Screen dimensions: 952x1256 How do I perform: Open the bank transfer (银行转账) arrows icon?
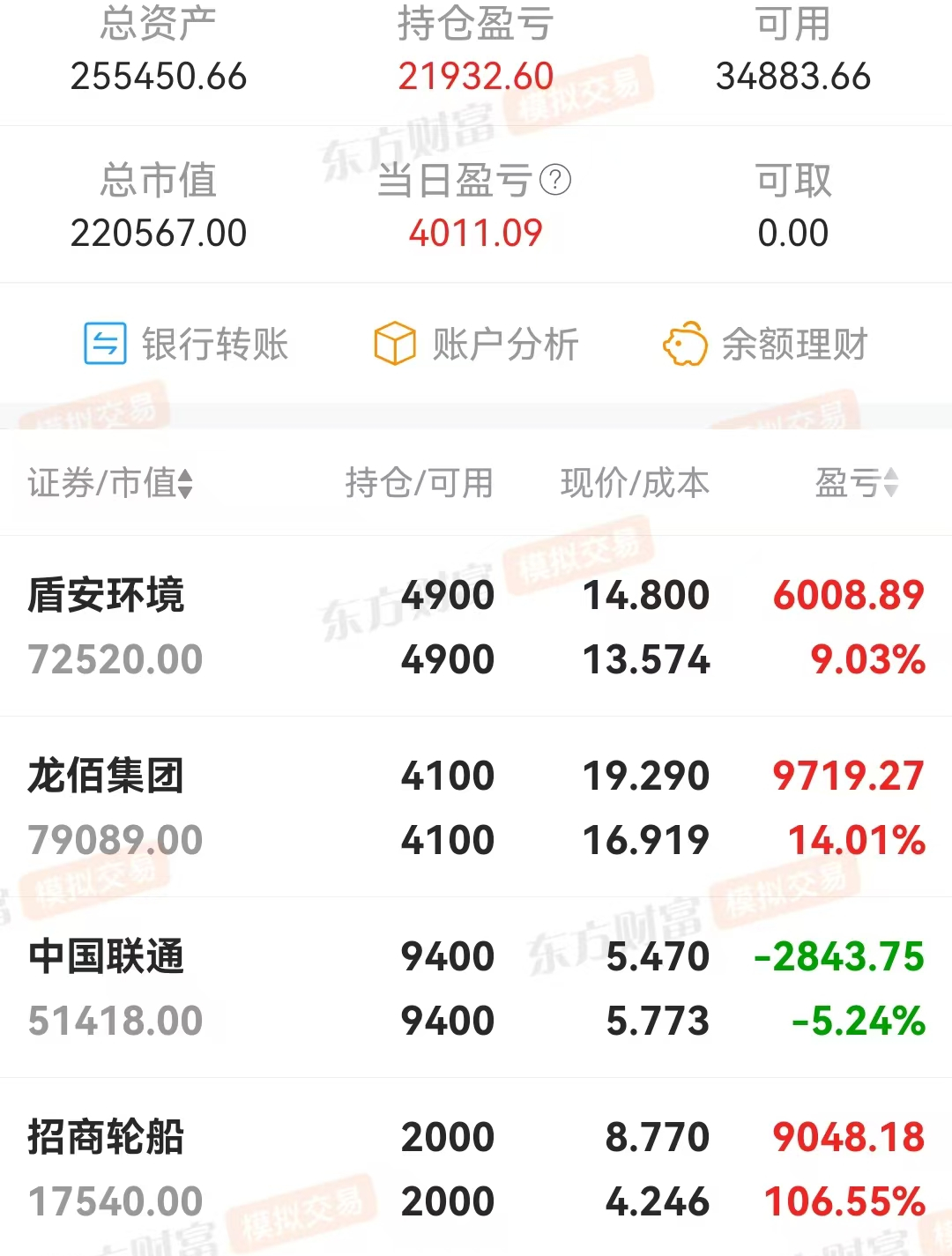pyautogui.click(x=104, y=345)
